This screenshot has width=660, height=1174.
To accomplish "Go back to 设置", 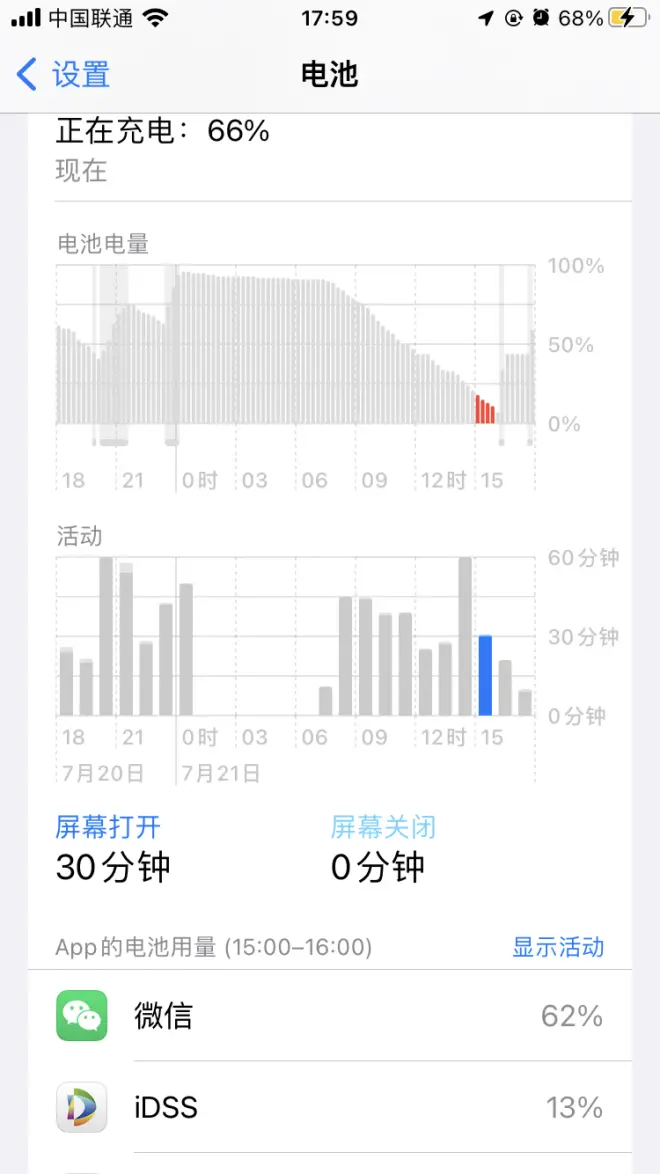I will click(63, 75).
